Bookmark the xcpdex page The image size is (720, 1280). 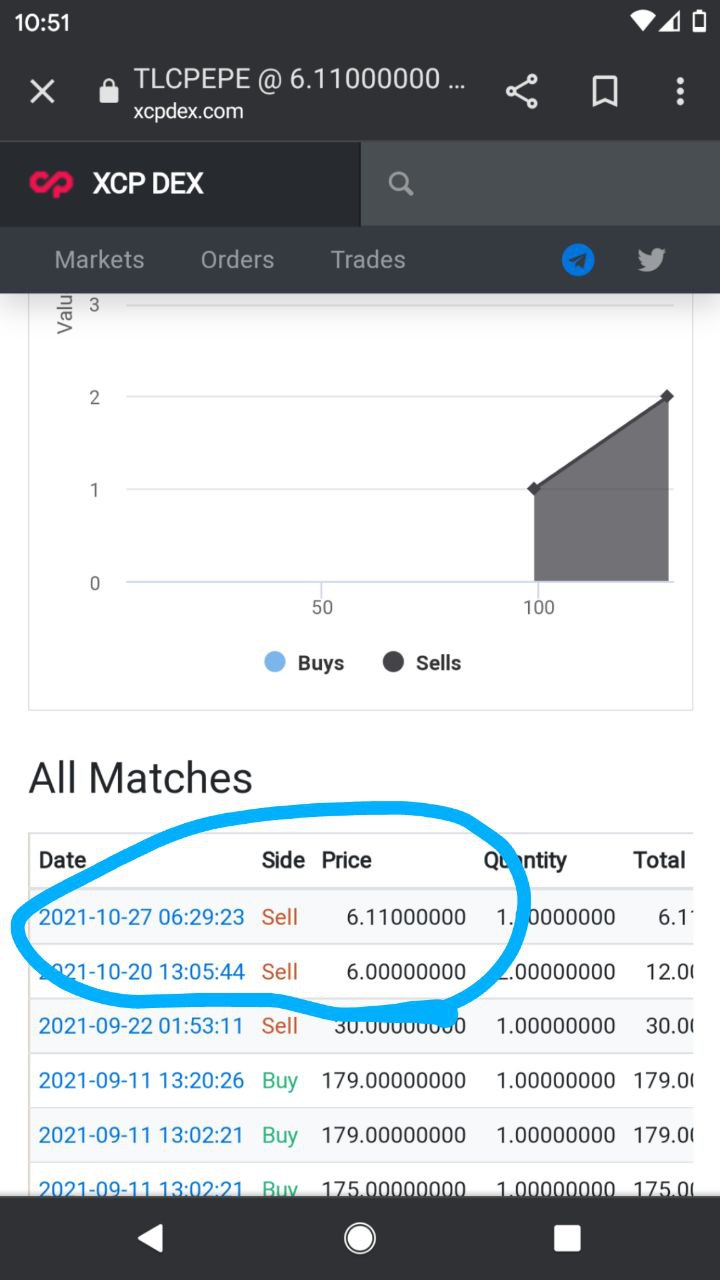point(604,92)
